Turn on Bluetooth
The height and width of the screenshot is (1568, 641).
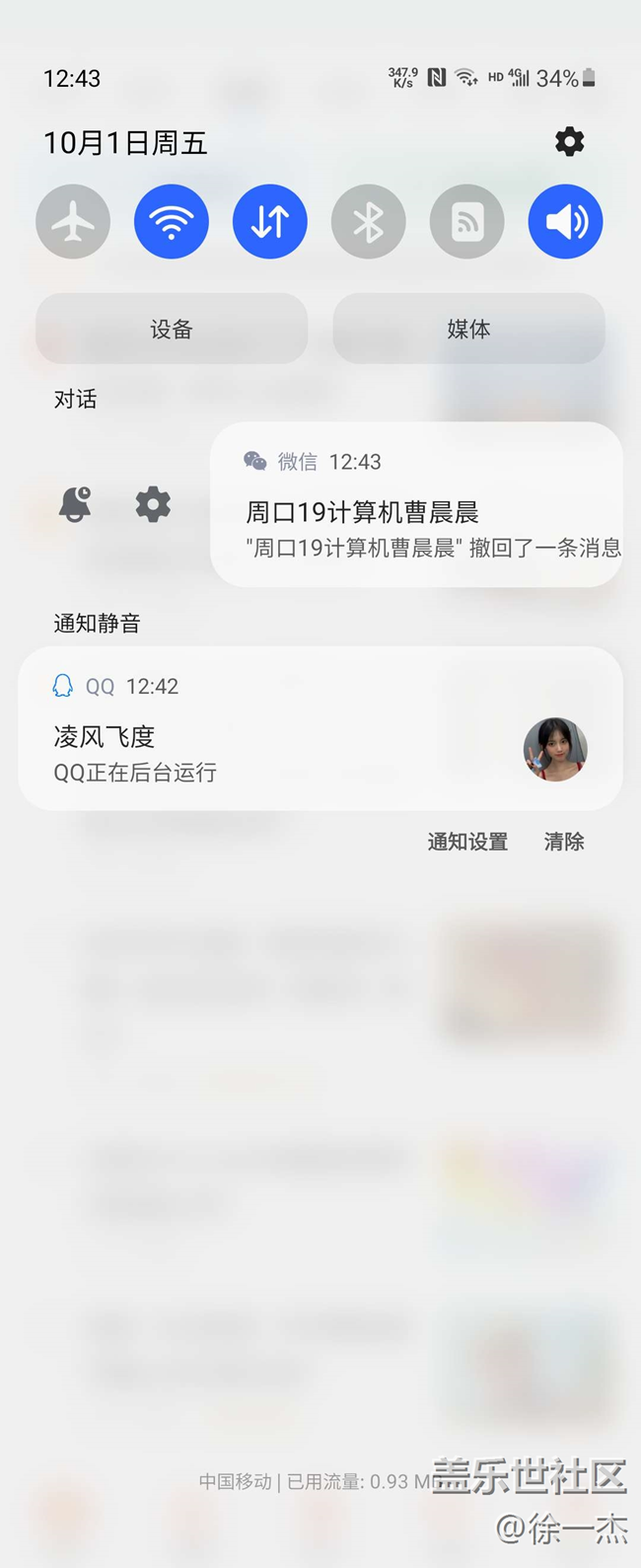[x=369, y=222]
